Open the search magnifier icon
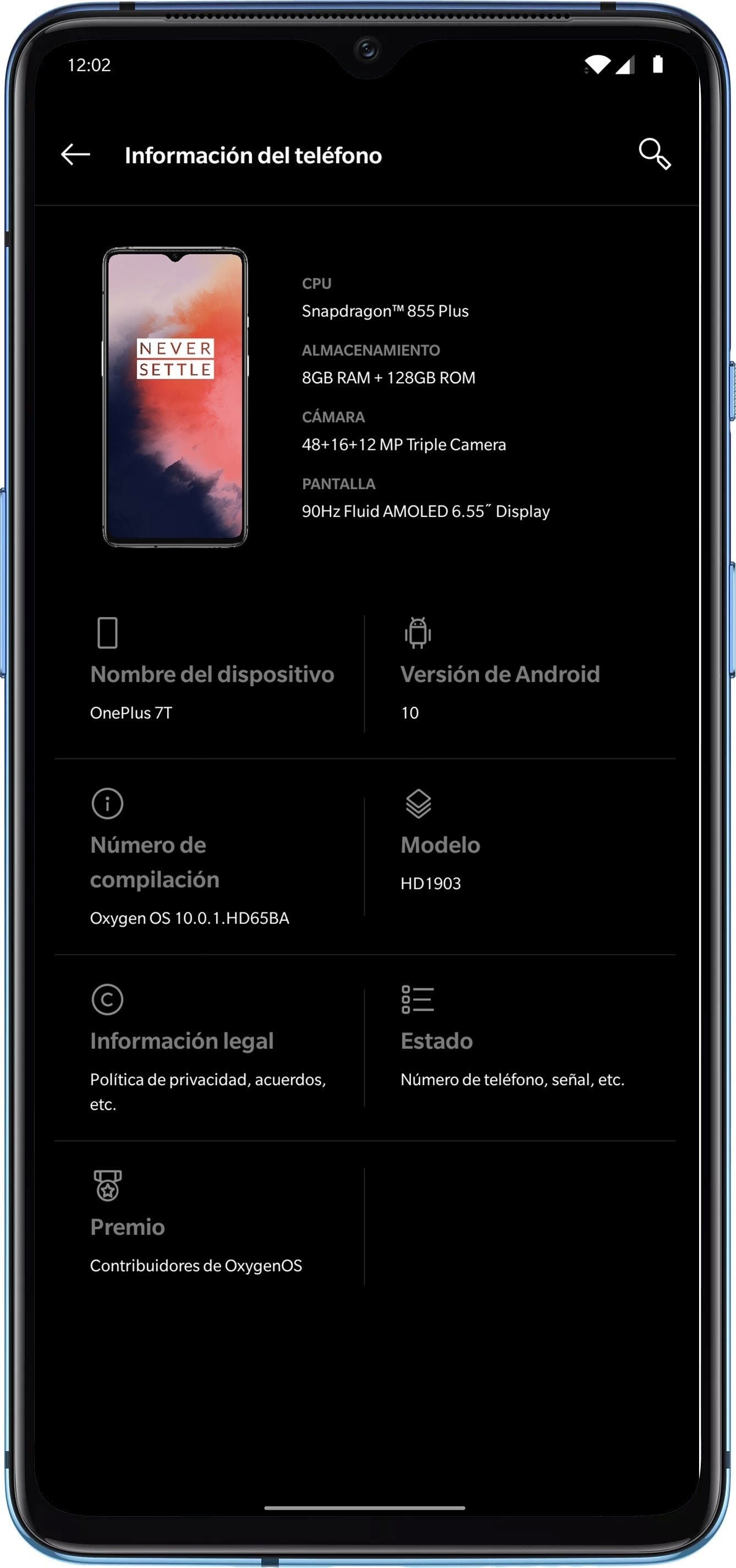The height and width of the screenshot is (1568, 736). (654, 153)
